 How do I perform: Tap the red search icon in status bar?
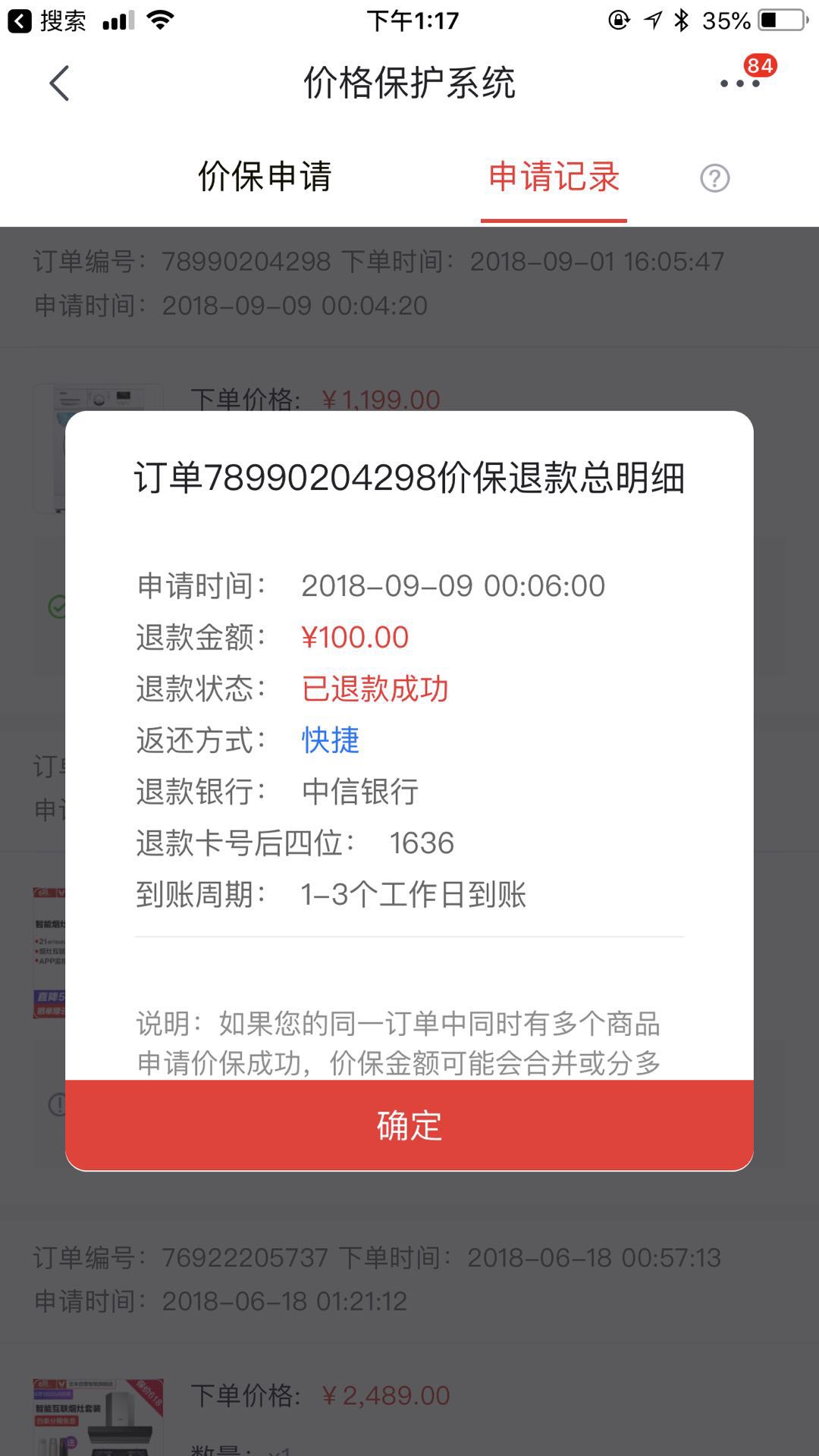(17, 20)
